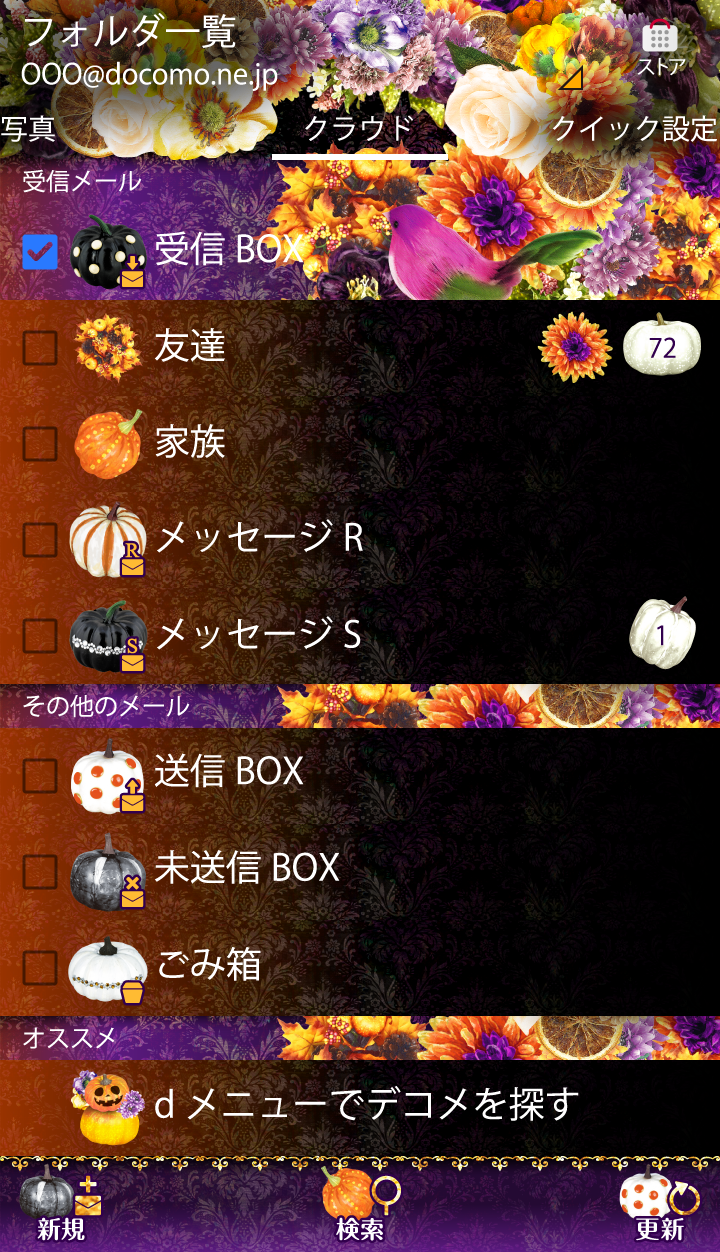This screenshot has width=720, height=1252.
Task: Switch to the クイック設定 tab
Action: 634,130
